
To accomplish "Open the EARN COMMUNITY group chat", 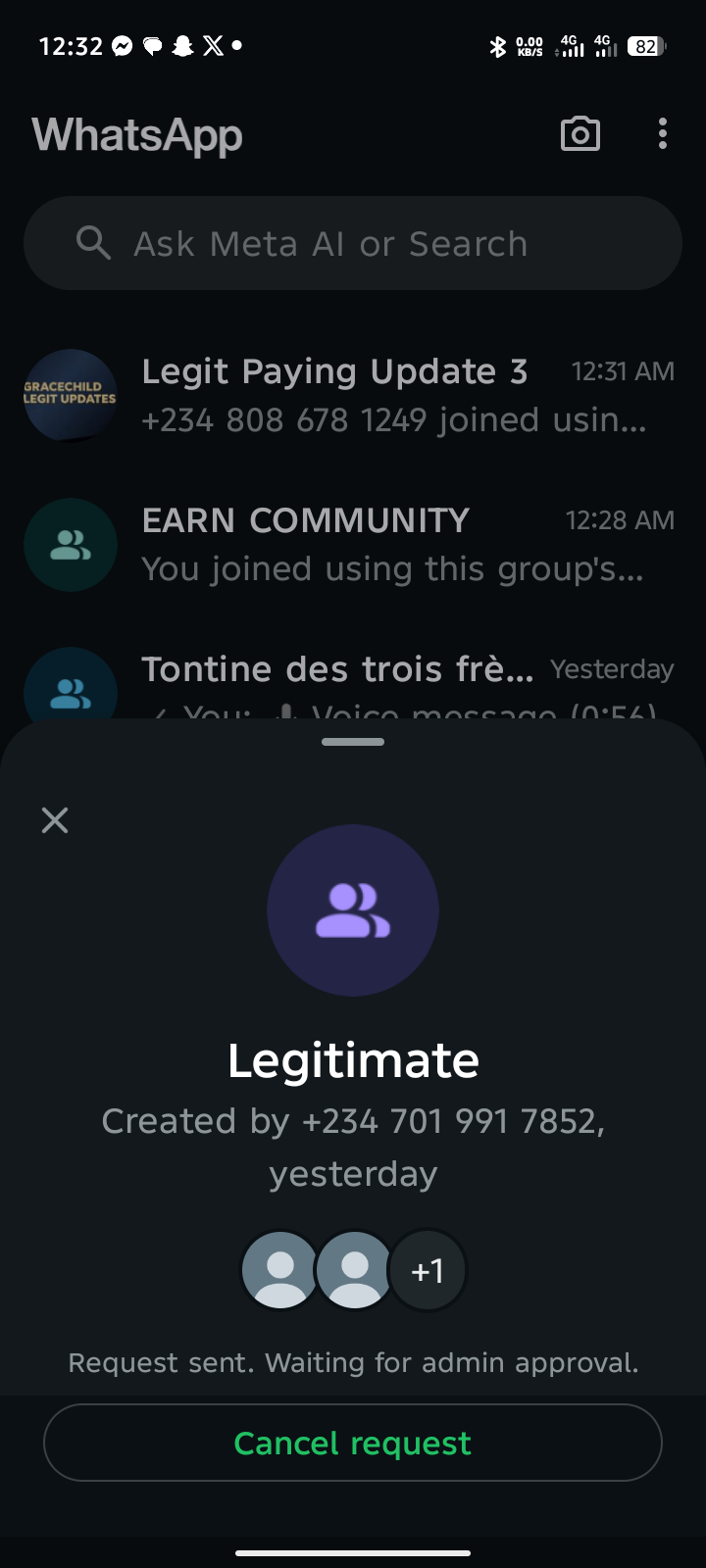I will pos(392,545).
